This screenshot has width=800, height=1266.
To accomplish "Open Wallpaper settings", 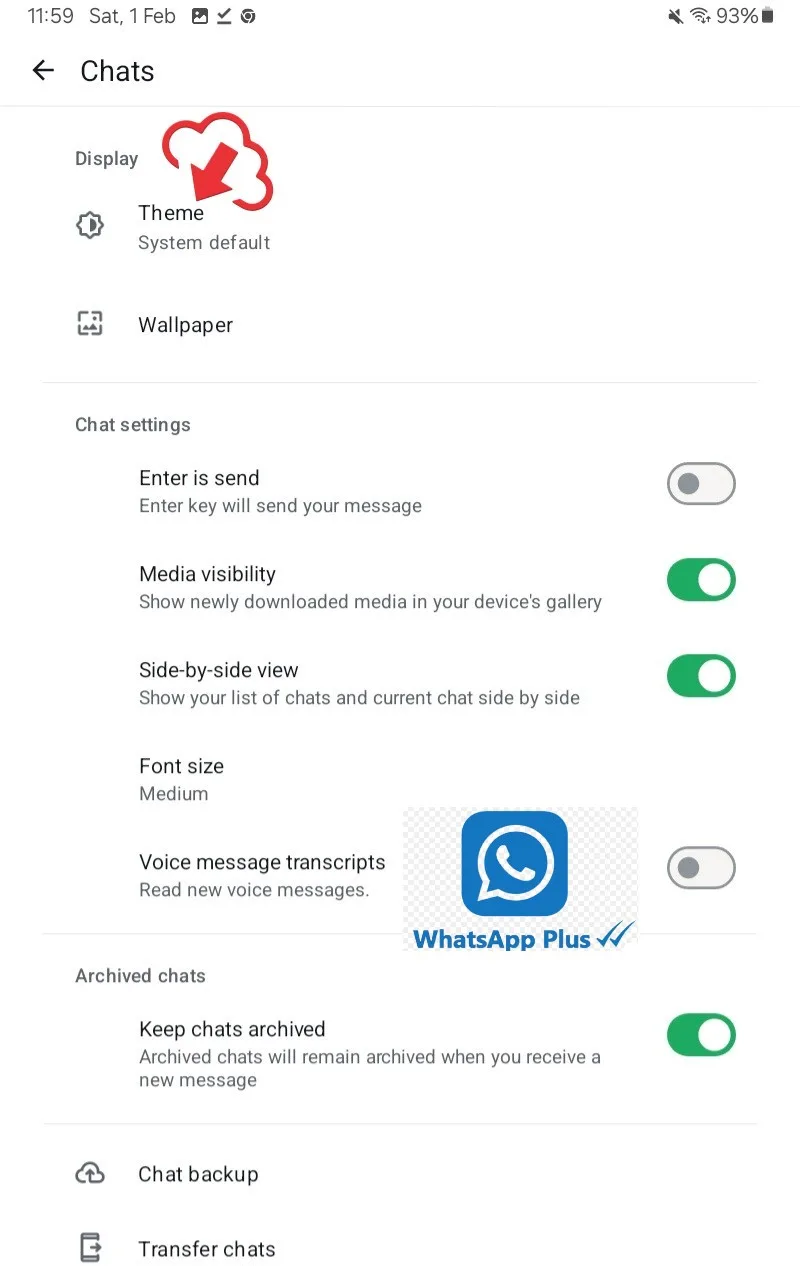I will (x=186, y=325).
